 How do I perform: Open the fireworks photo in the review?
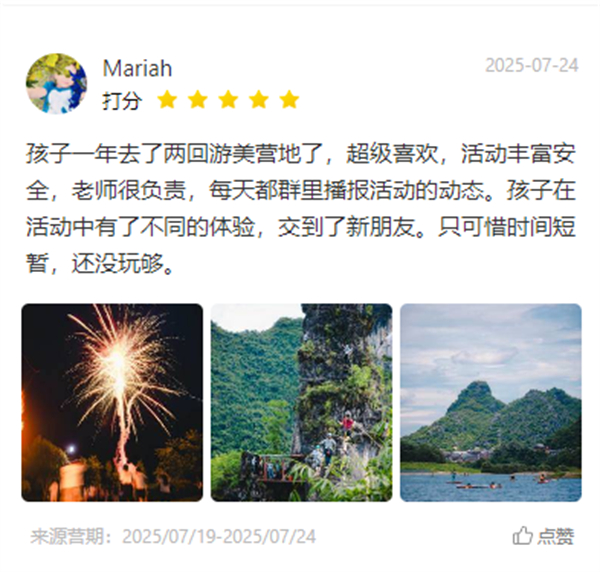click(112, 402)
